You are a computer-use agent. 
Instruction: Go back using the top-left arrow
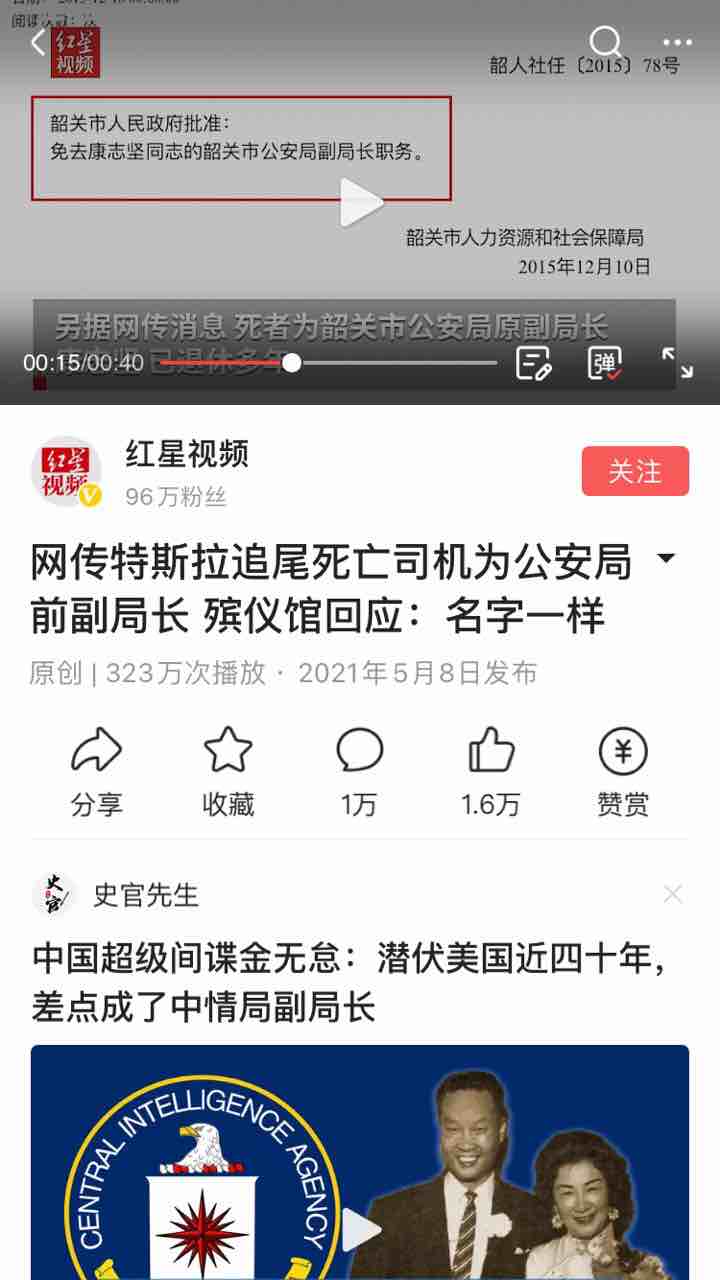pyautogui.click(x=39, y=44)
